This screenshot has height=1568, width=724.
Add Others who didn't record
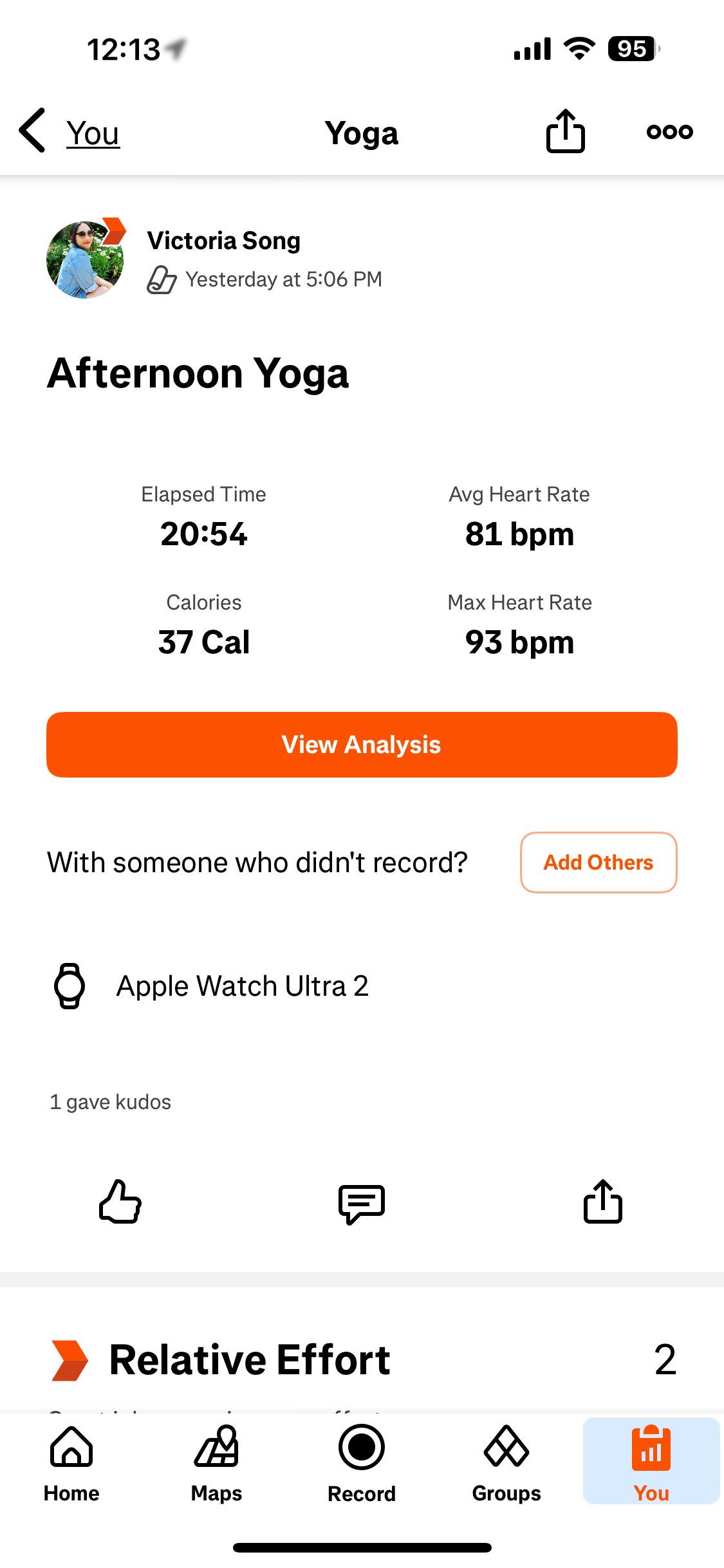(x=598, y=863)
